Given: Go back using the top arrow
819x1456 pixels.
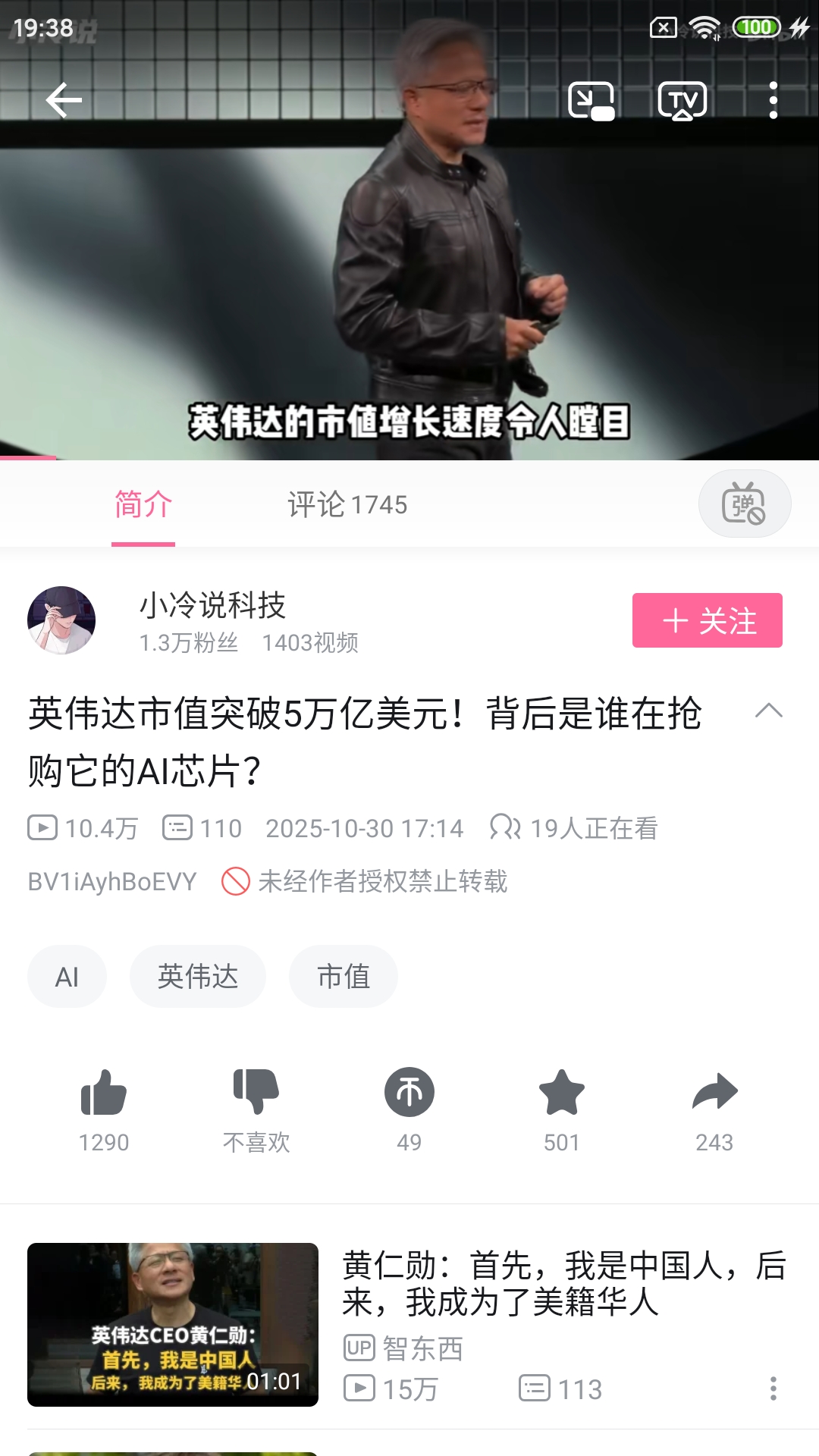Looking at the screenshot, I should pos(64,100).
